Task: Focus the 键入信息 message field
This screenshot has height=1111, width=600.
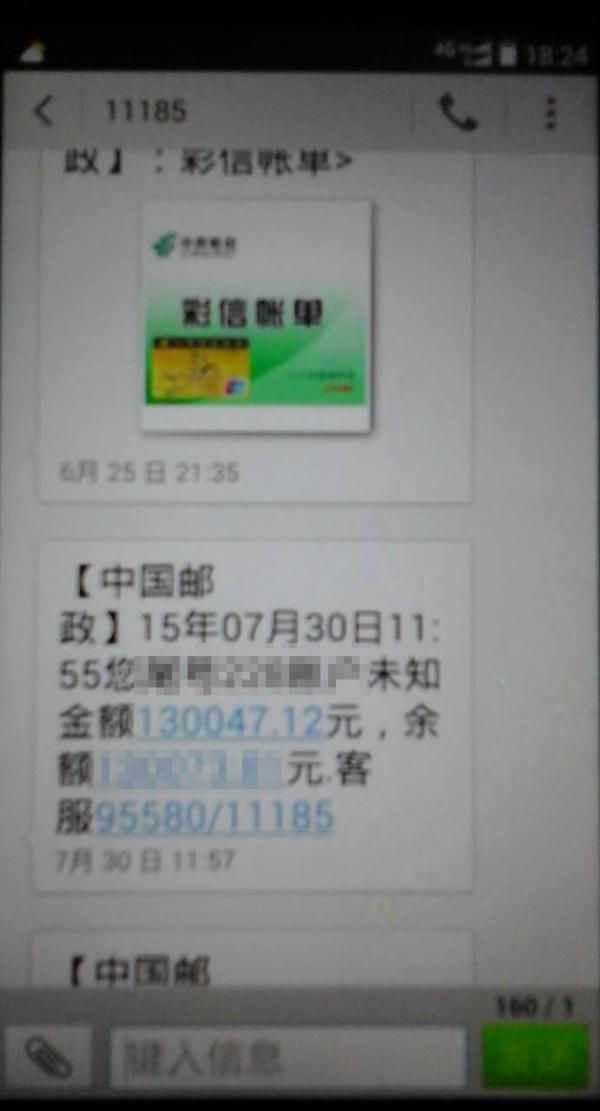Action: coord(287,1057)
